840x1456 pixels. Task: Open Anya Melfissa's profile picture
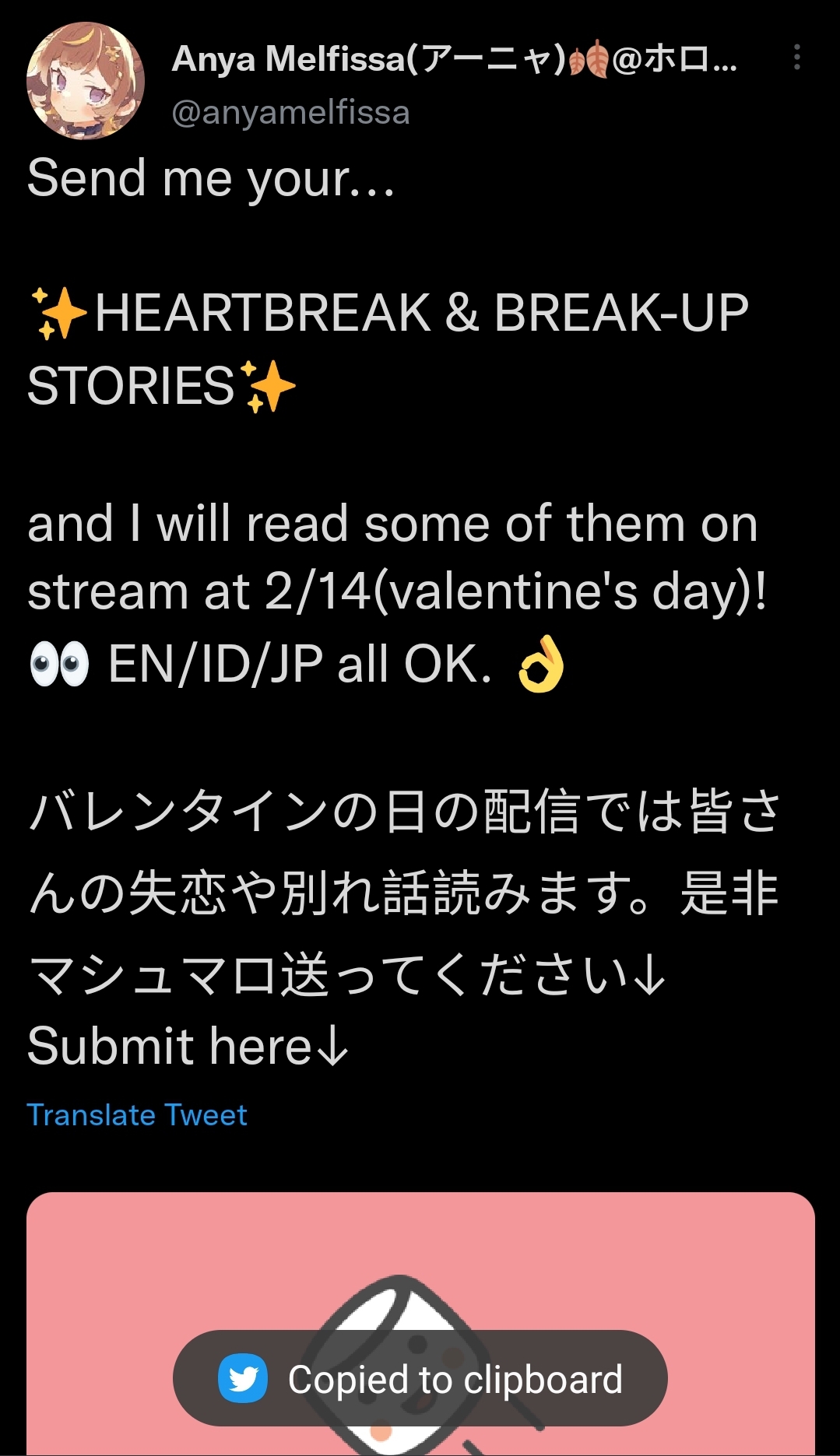click(x=86, y=81)
